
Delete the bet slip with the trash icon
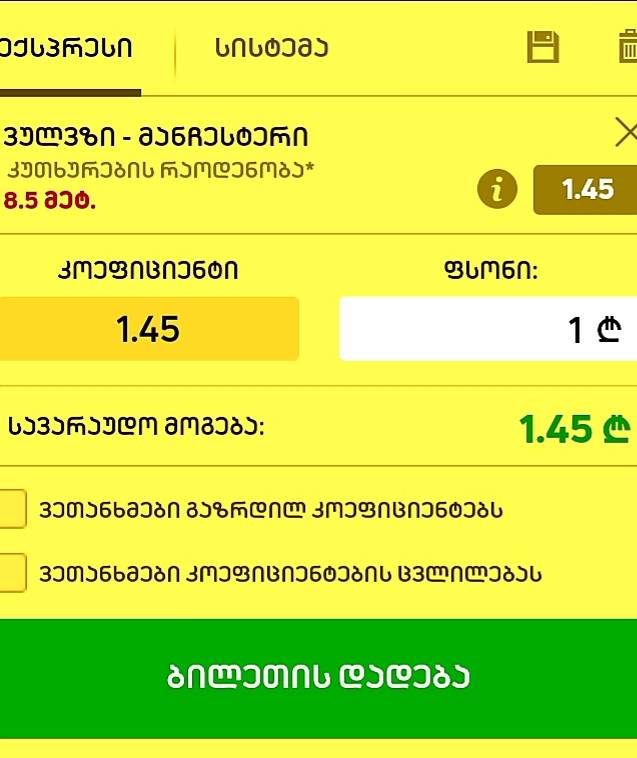pos(626,47)
